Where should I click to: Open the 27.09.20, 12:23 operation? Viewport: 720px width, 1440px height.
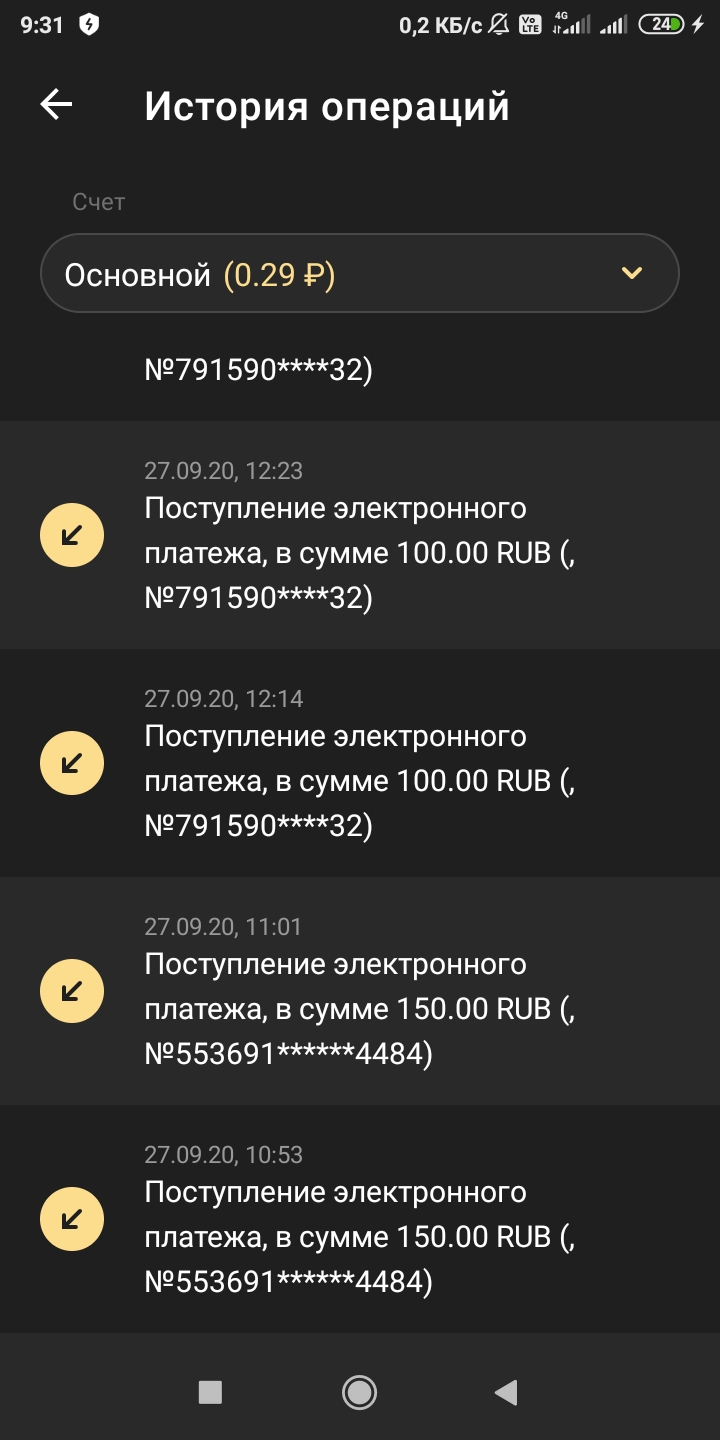(x=360, y=535)
